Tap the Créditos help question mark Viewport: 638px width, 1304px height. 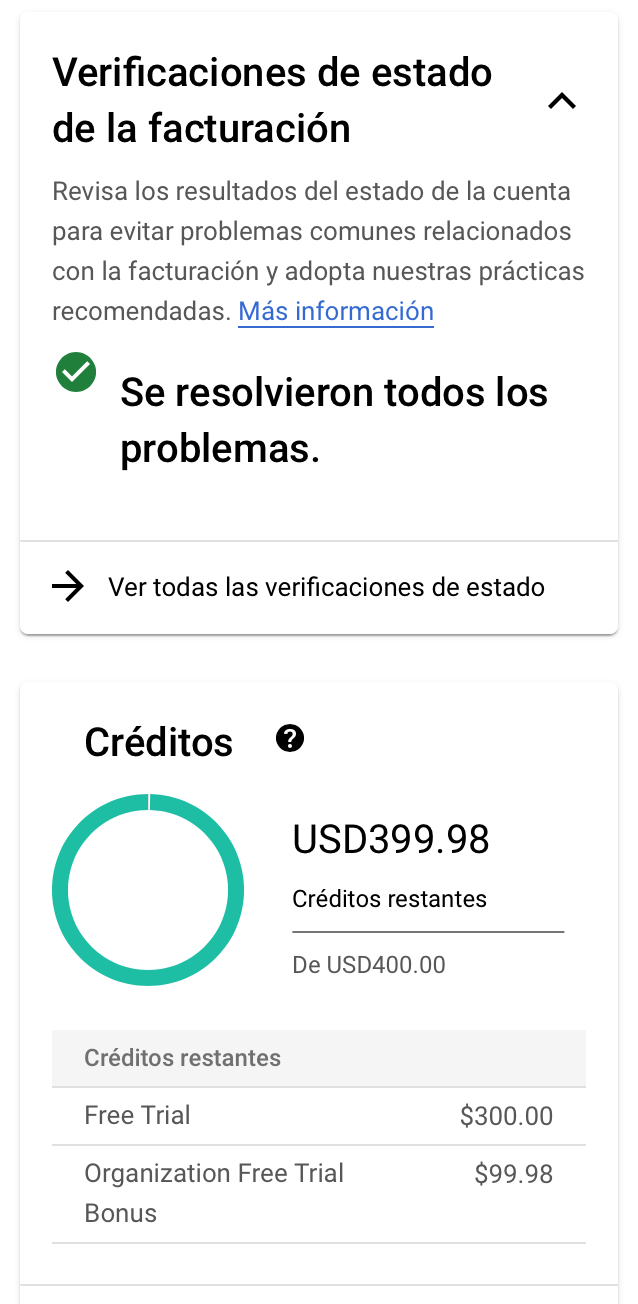coord(290,739)
